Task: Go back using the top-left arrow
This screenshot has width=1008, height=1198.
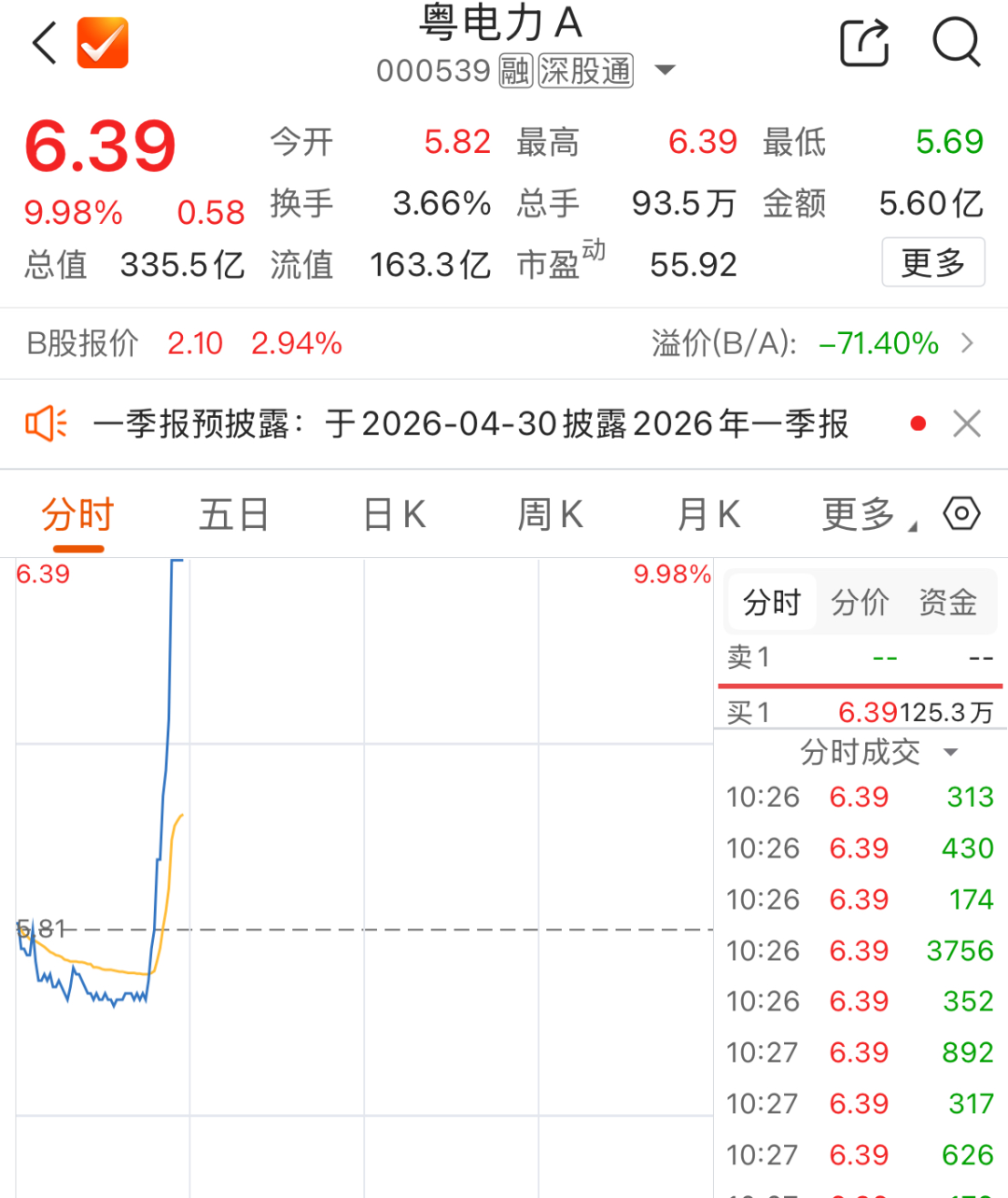Action: tap(45, 44)
